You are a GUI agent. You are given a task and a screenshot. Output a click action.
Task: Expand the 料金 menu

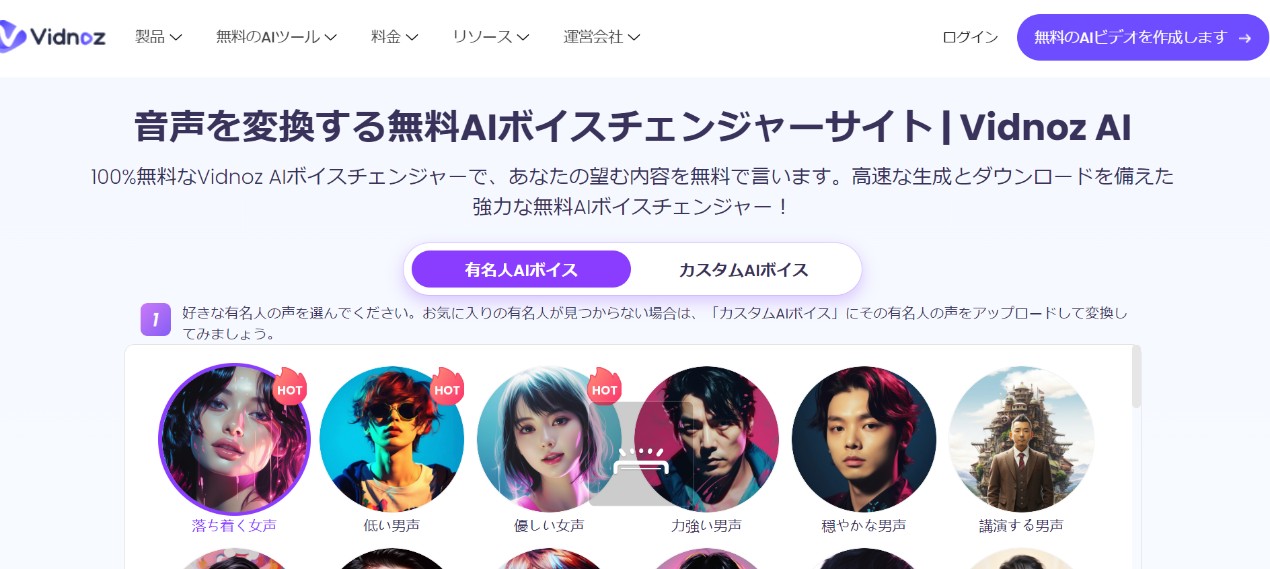coord(394,37)
